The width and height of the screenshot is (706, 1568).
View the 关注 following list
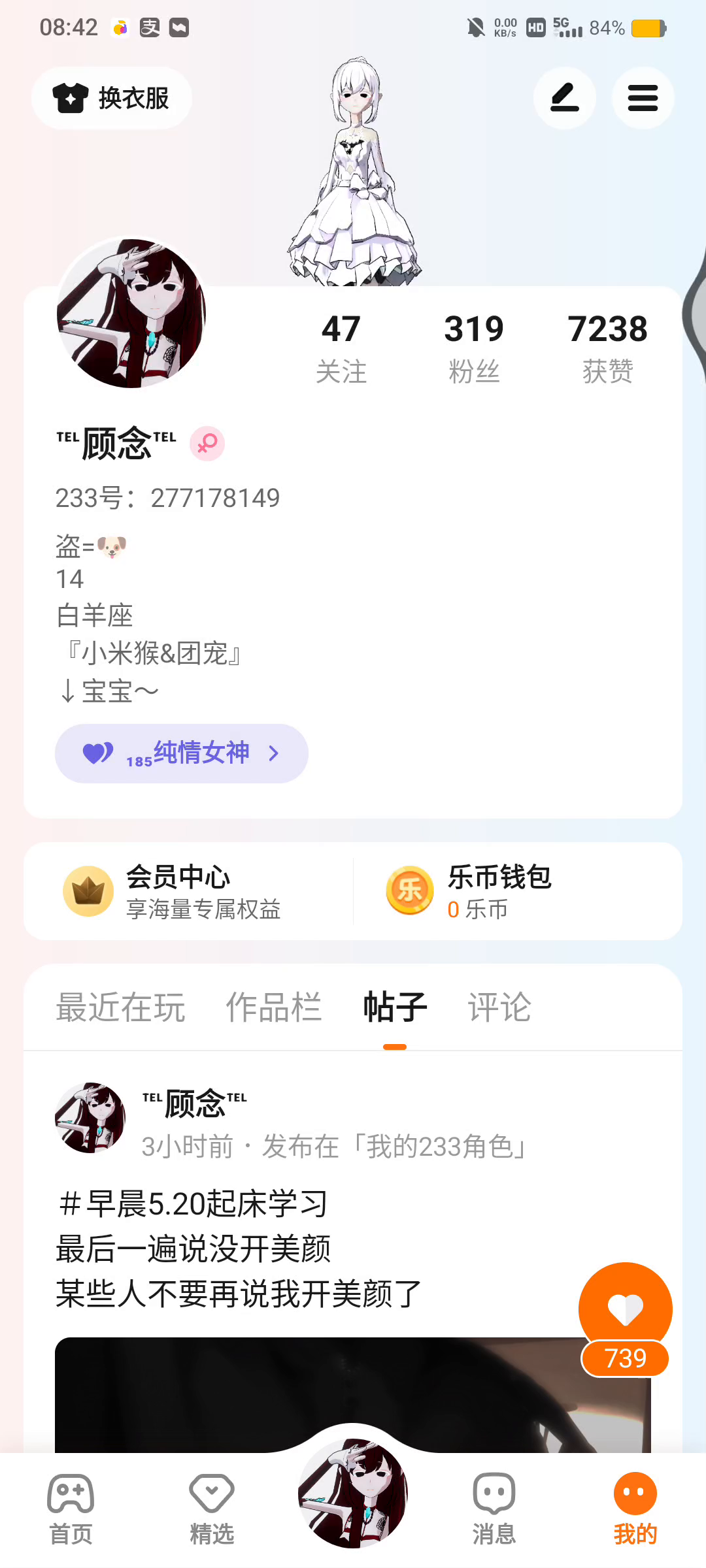pos(341,348)
